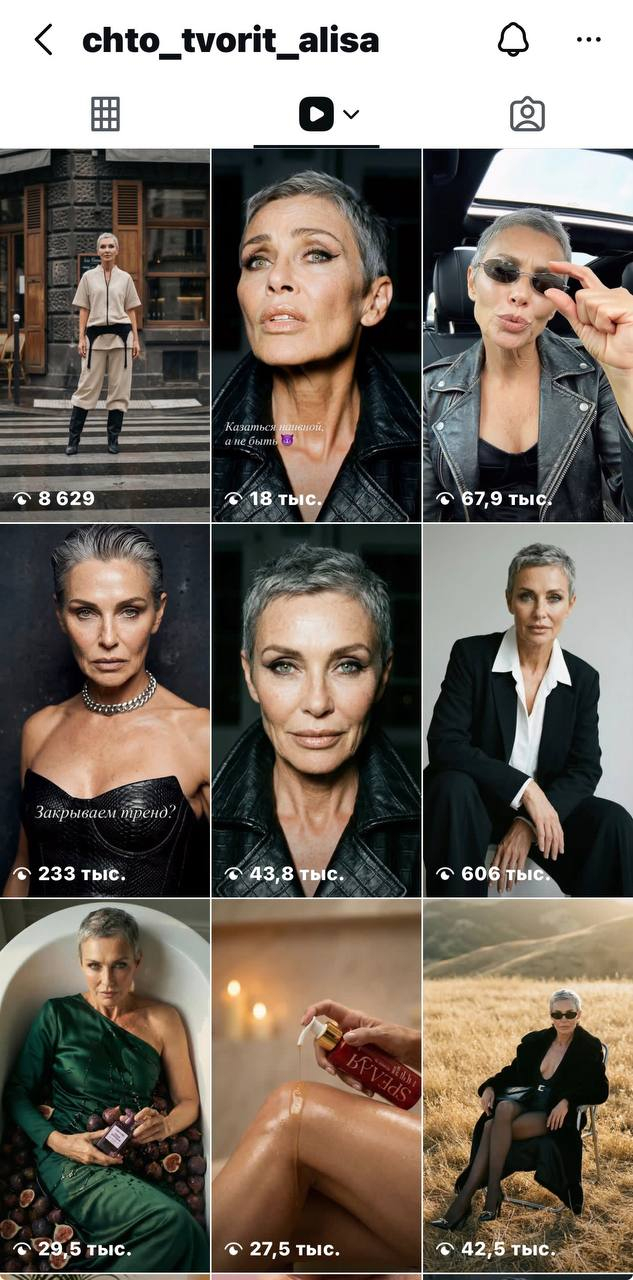Switch to the posts grid tab
The width and height of the screenshot is (633, 1280).
point(105,114)
